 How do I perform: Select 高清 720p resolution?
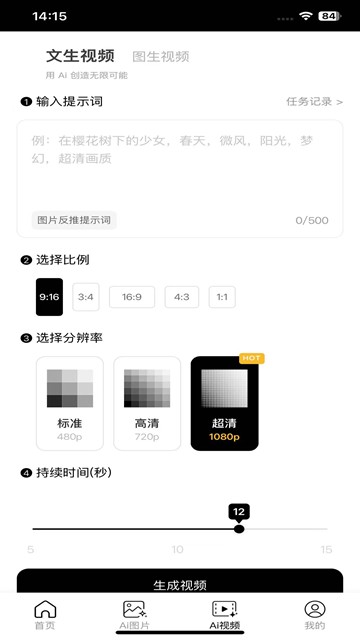click(x=147, y=403)
